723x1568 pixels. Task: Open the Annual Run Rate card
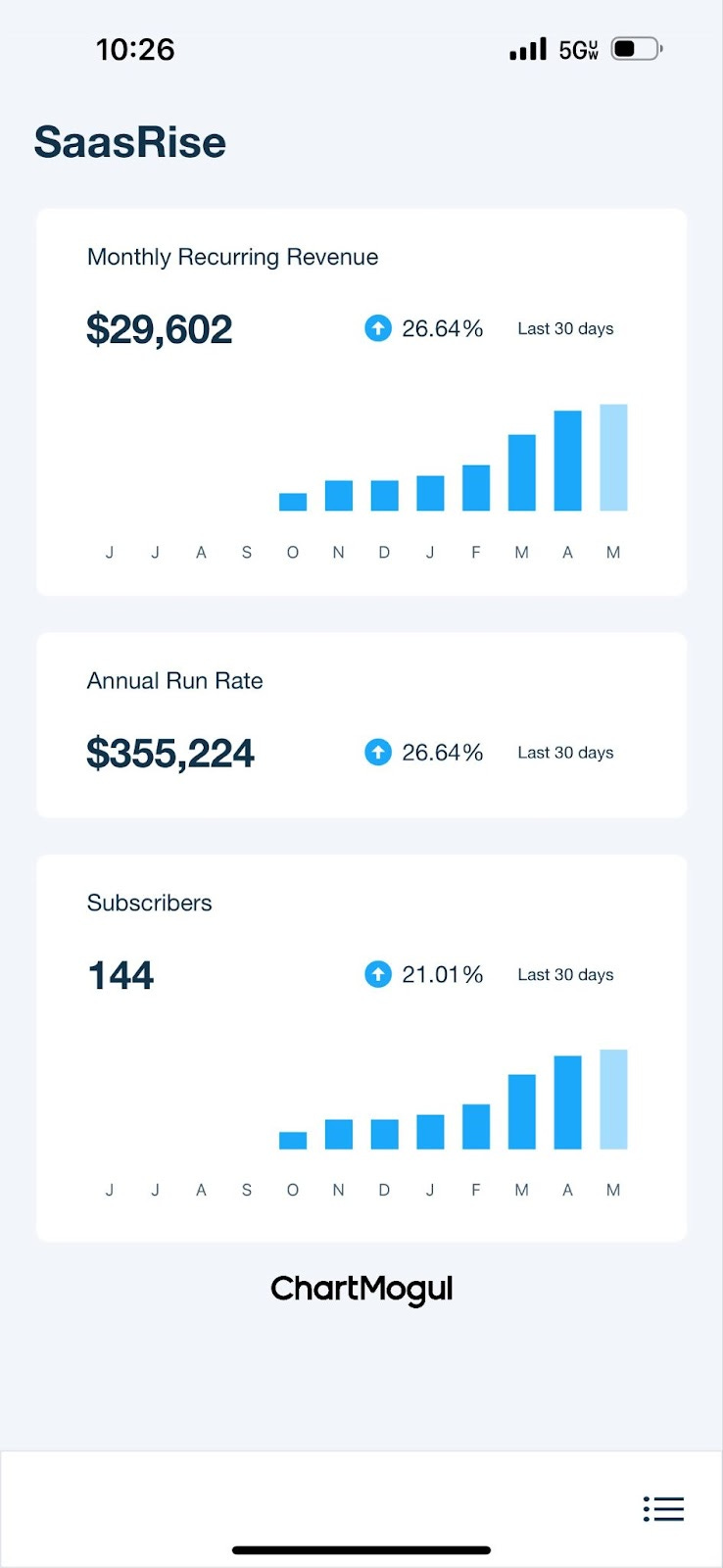pos(361,725)
